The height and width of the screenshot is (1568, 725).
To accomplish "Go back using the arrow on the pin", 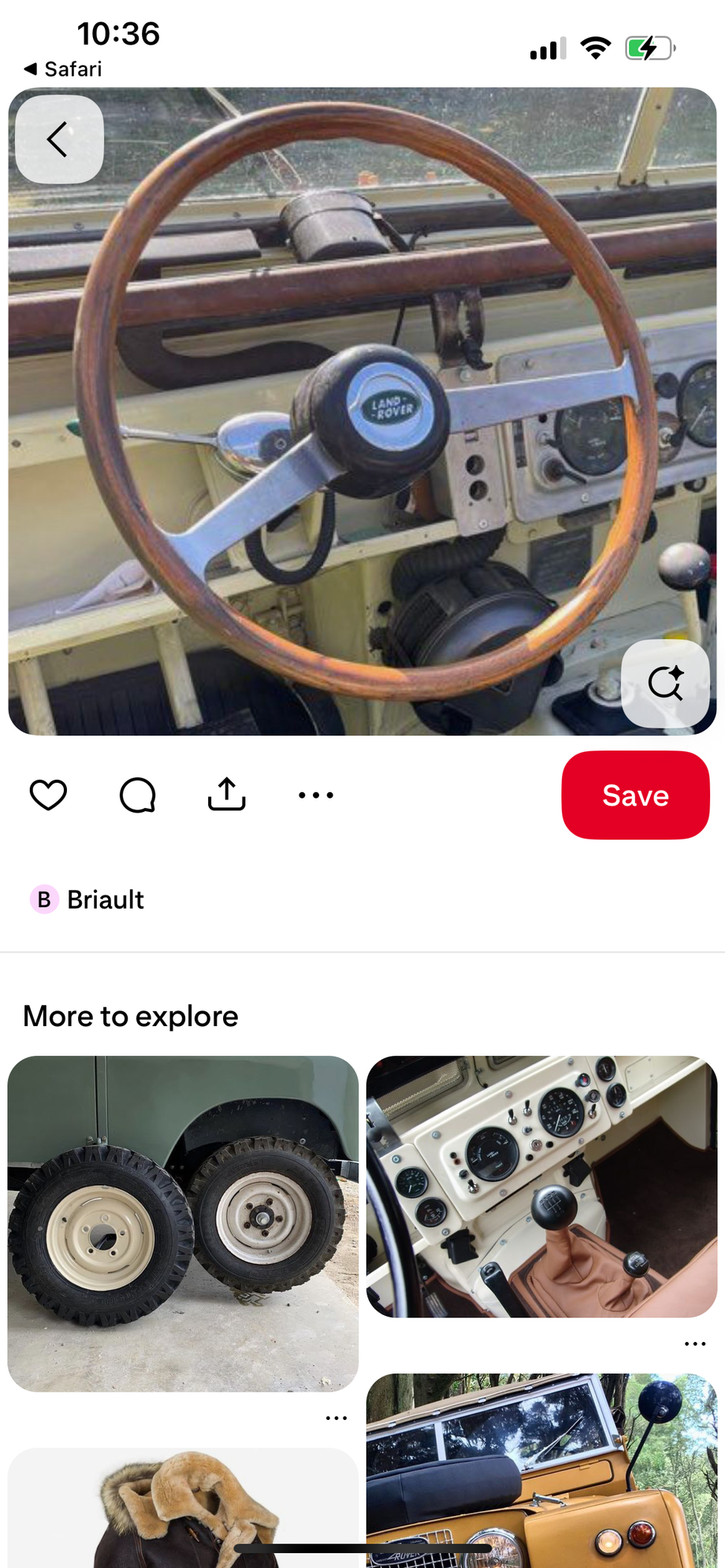I will coord(59,139).
